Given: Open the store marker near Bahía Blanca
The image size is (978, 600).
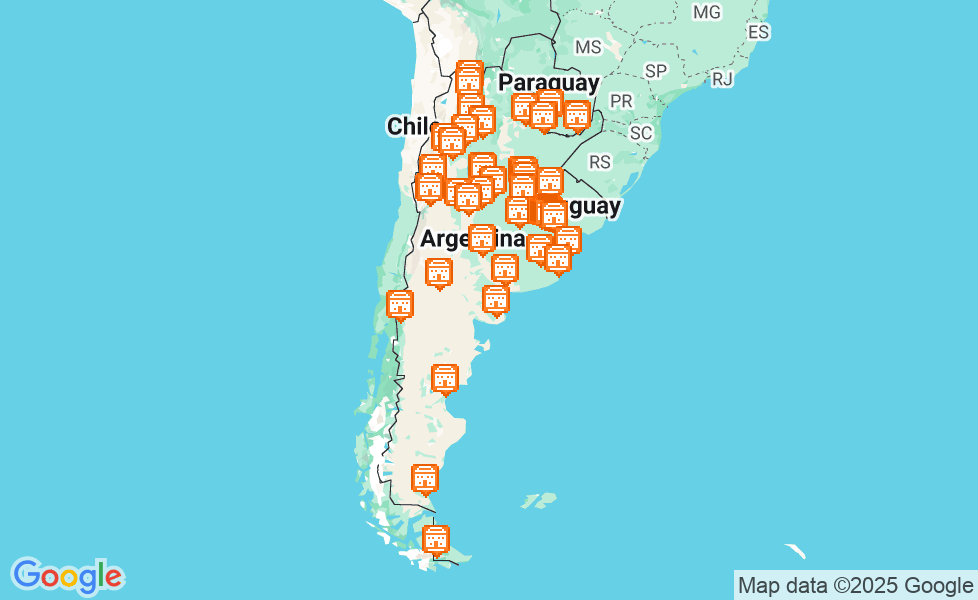Looking at the screenshot, I should (x=496, y=299).
